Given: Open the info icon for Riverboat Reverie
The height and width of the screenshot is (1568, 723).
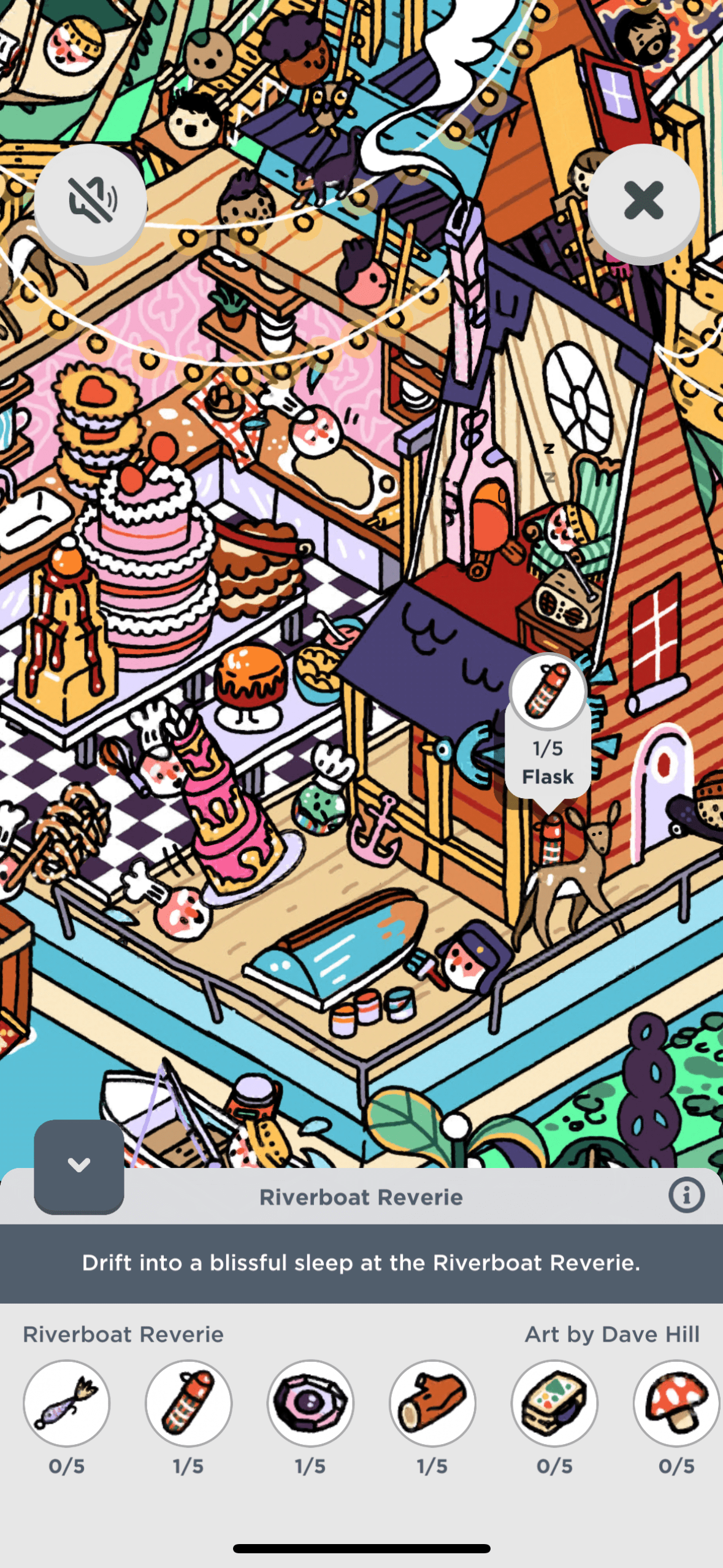Looking at the screenshot, I should [686, 1196].
